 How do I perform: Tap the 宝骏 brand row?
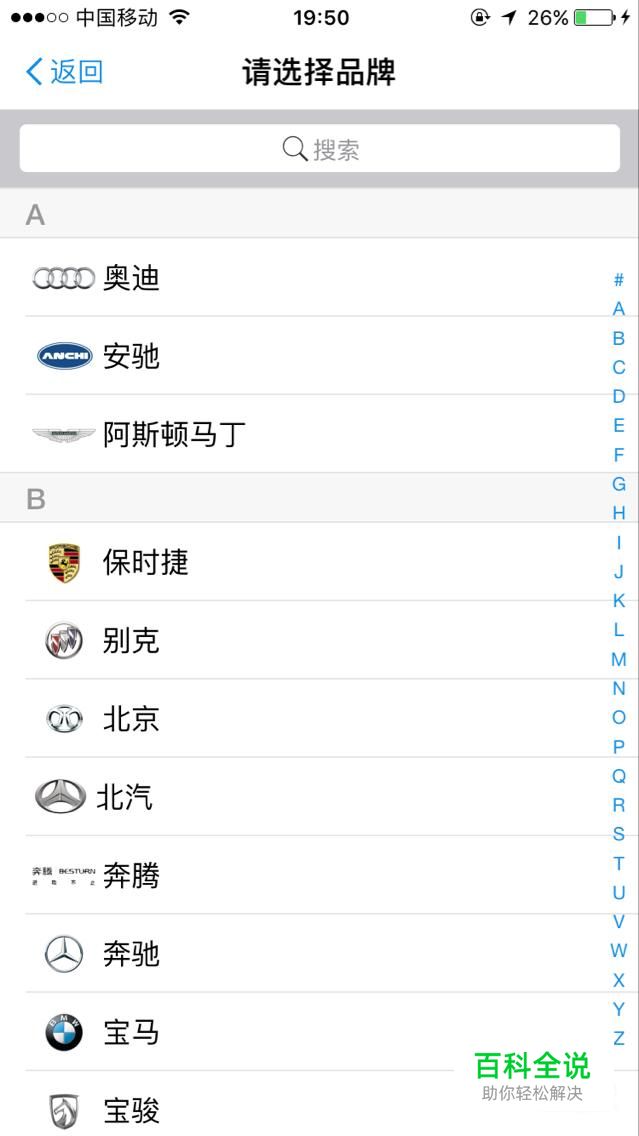click(320, 1103)
